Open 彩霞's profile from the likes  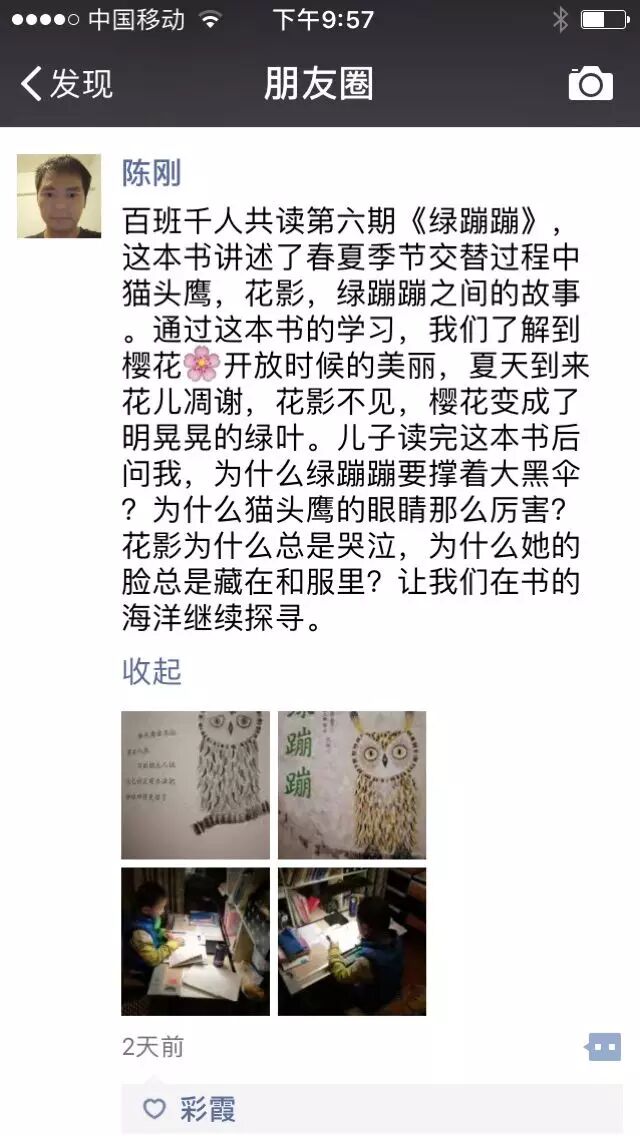pos(208,1108)
